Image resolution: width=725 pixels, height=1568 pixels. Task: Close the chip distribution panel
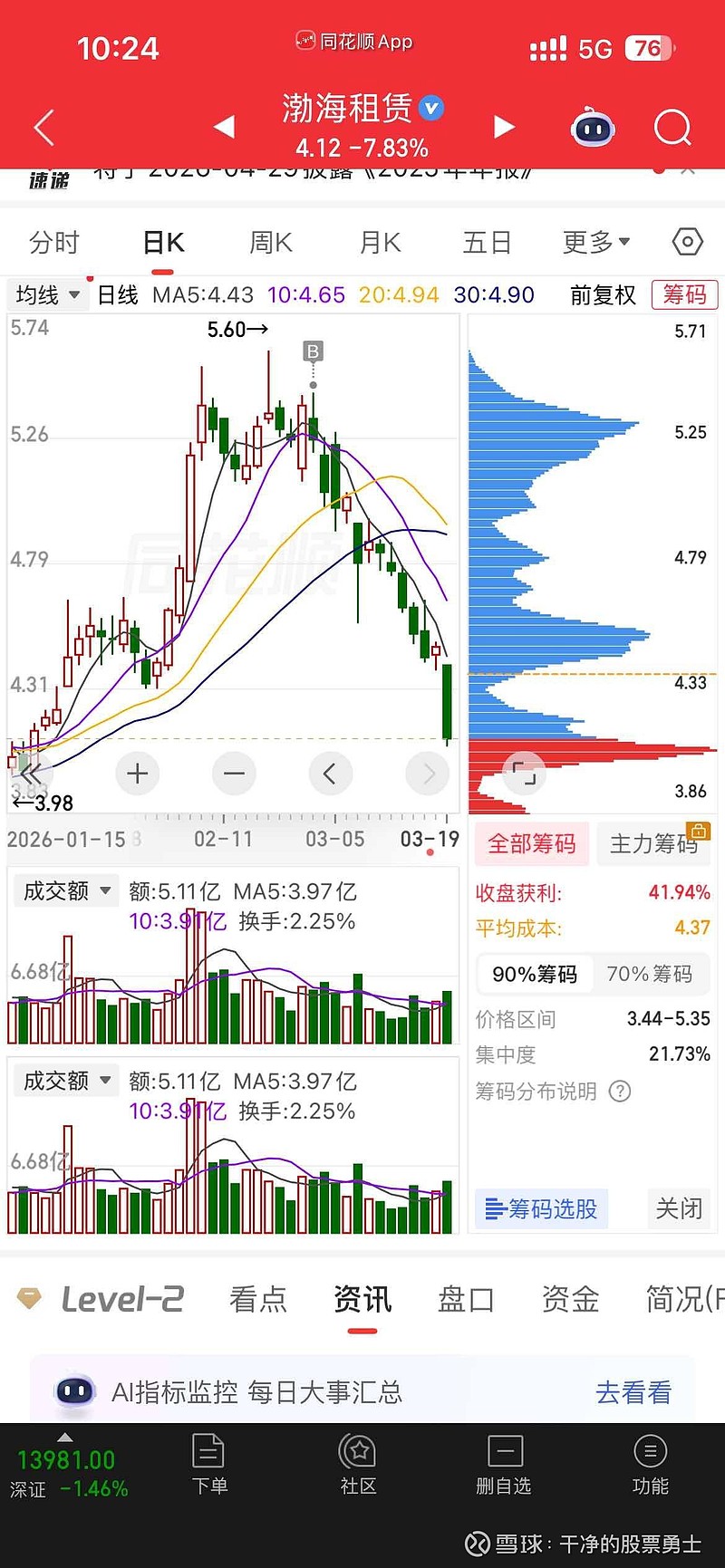point(679,1209)
